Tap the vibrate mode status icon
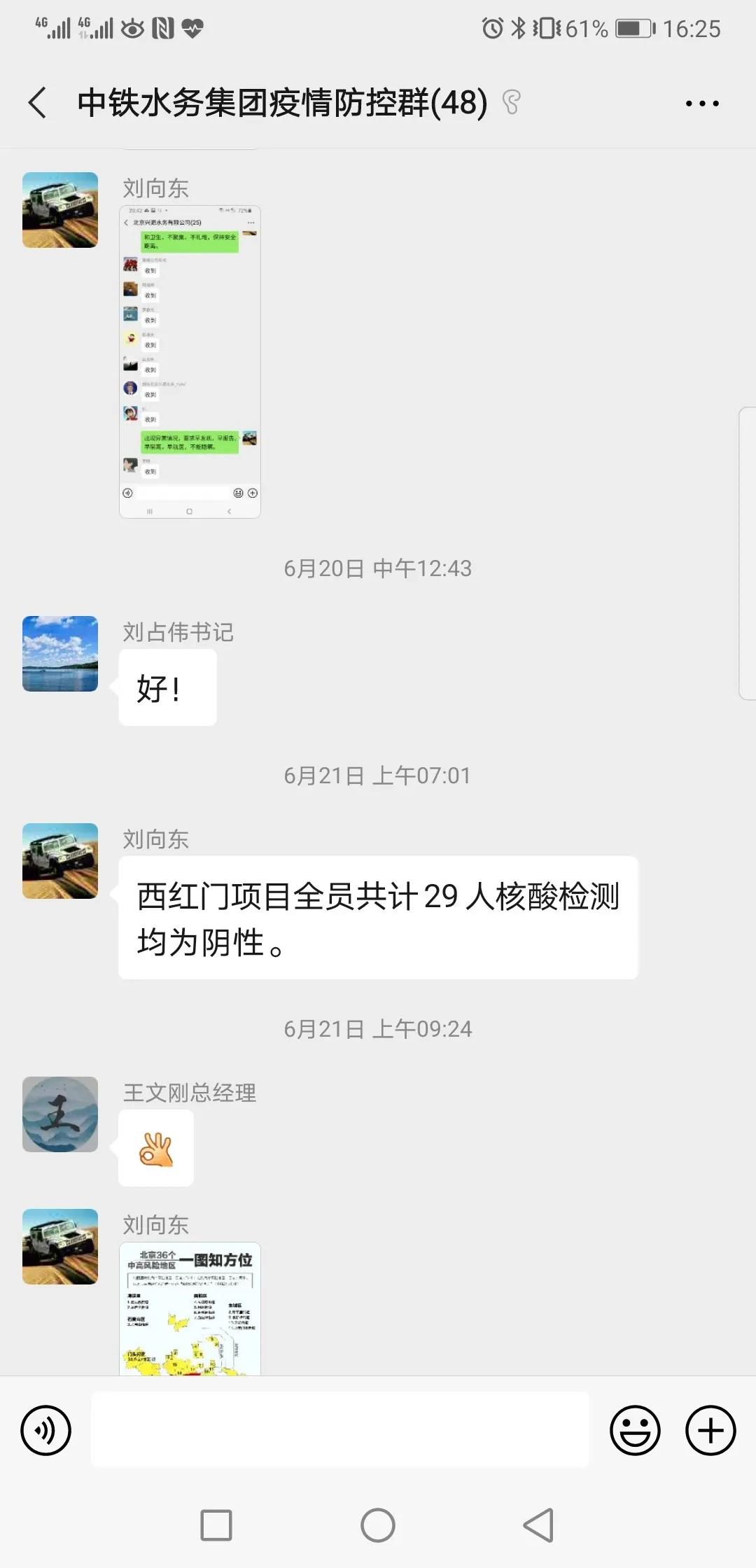 (x=547, y=28)
